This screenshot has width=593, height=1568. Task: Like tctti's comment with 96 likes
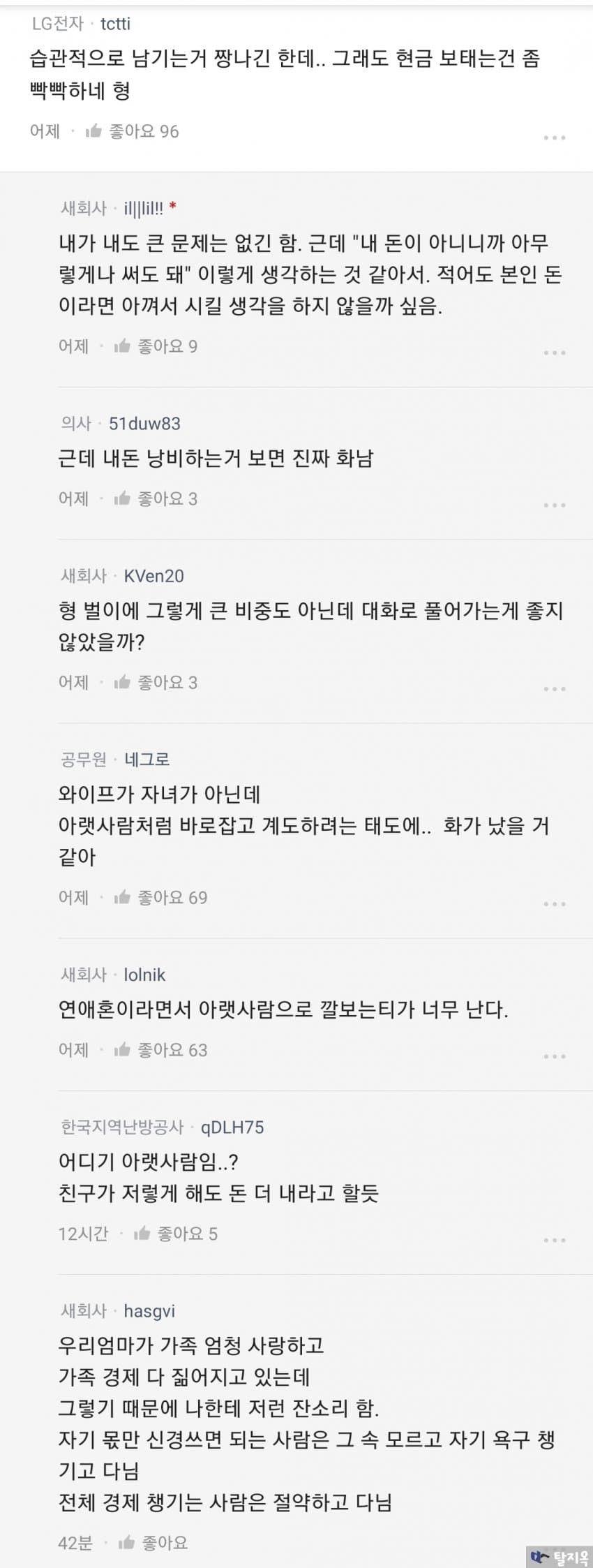[93, 131]
